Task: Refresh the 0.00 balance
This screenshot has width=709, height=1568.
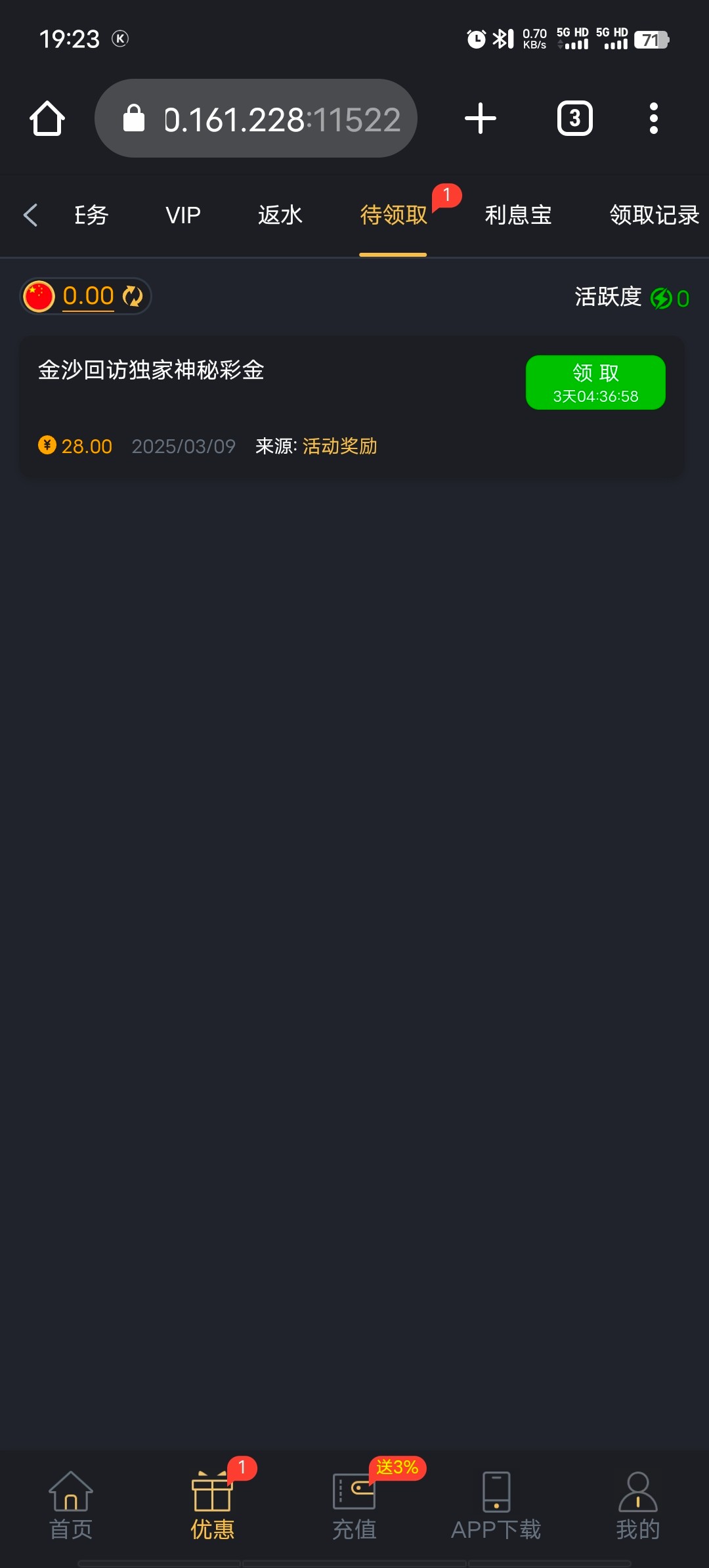Action: (x=133, y=296)
